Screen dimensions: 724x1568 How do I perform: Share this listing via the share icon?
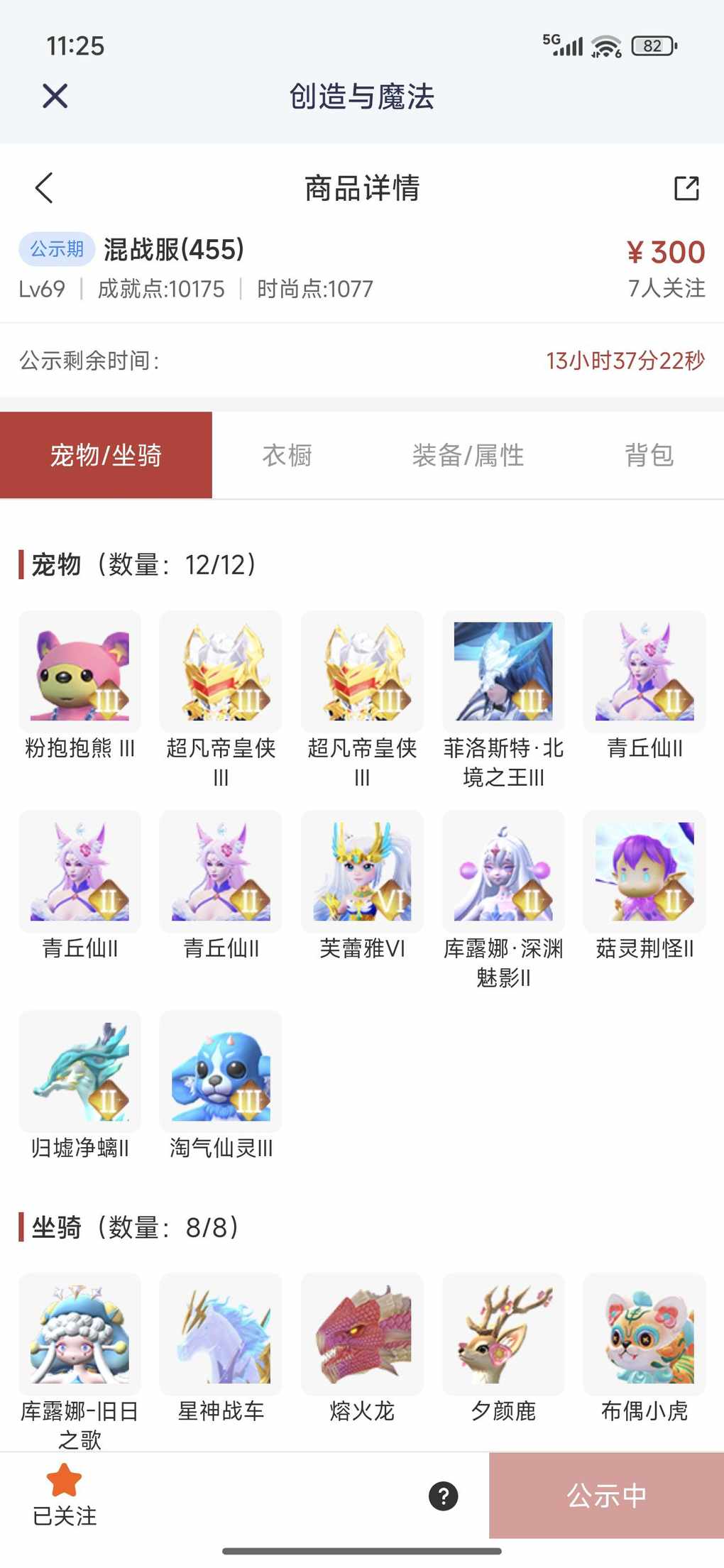[686, 188]
